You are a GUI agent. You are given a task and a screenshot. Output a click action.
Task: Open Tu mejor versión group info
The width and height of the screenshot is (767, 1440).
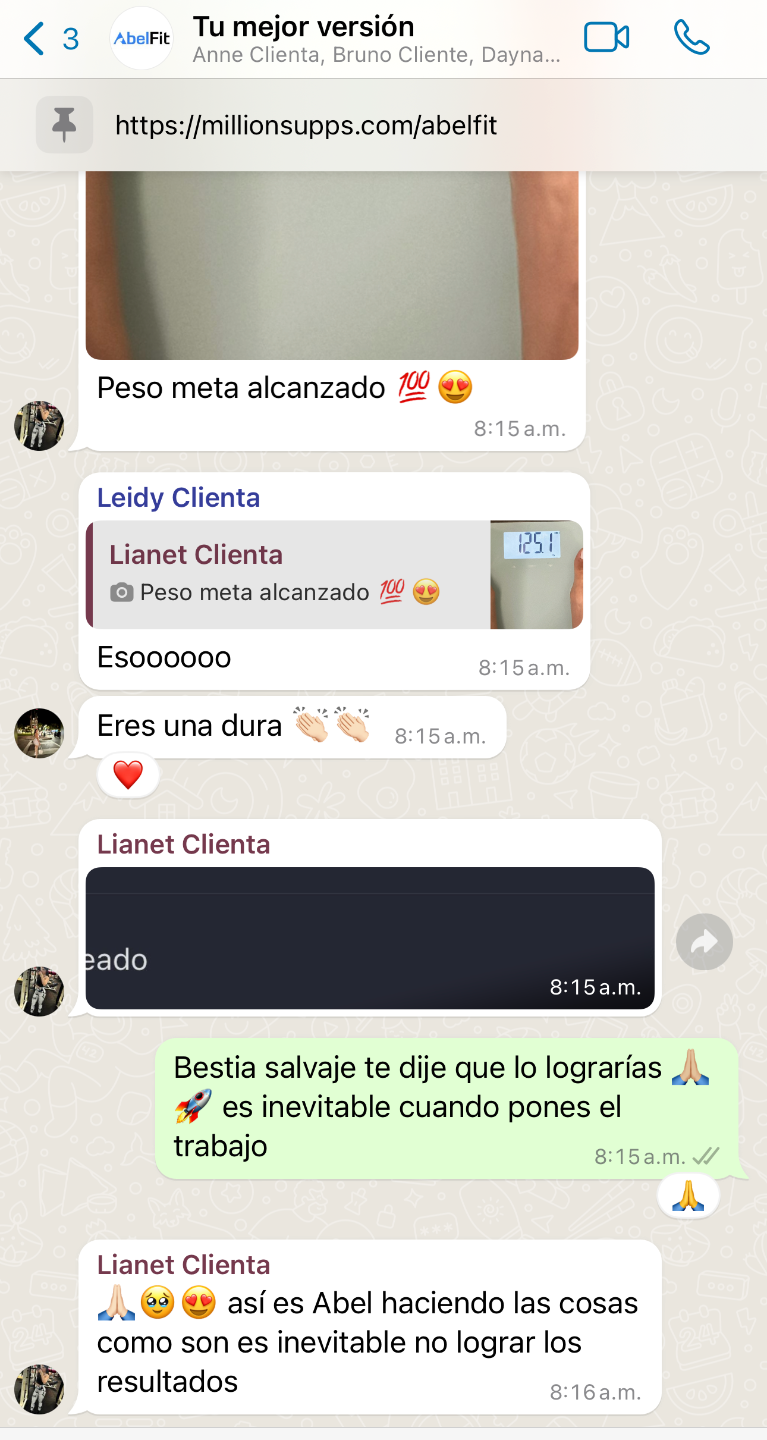(375, 39)
